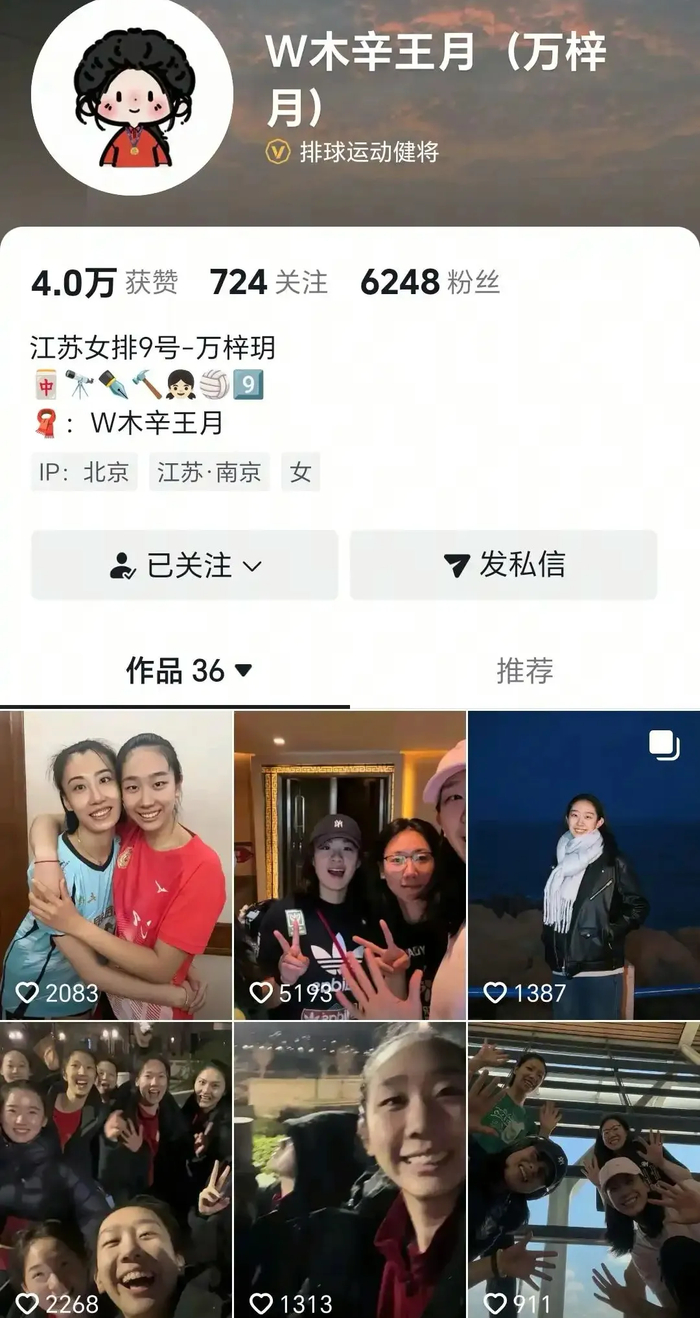
Task: Open the photo set with 1387 likes
Action: click(584, 865)
